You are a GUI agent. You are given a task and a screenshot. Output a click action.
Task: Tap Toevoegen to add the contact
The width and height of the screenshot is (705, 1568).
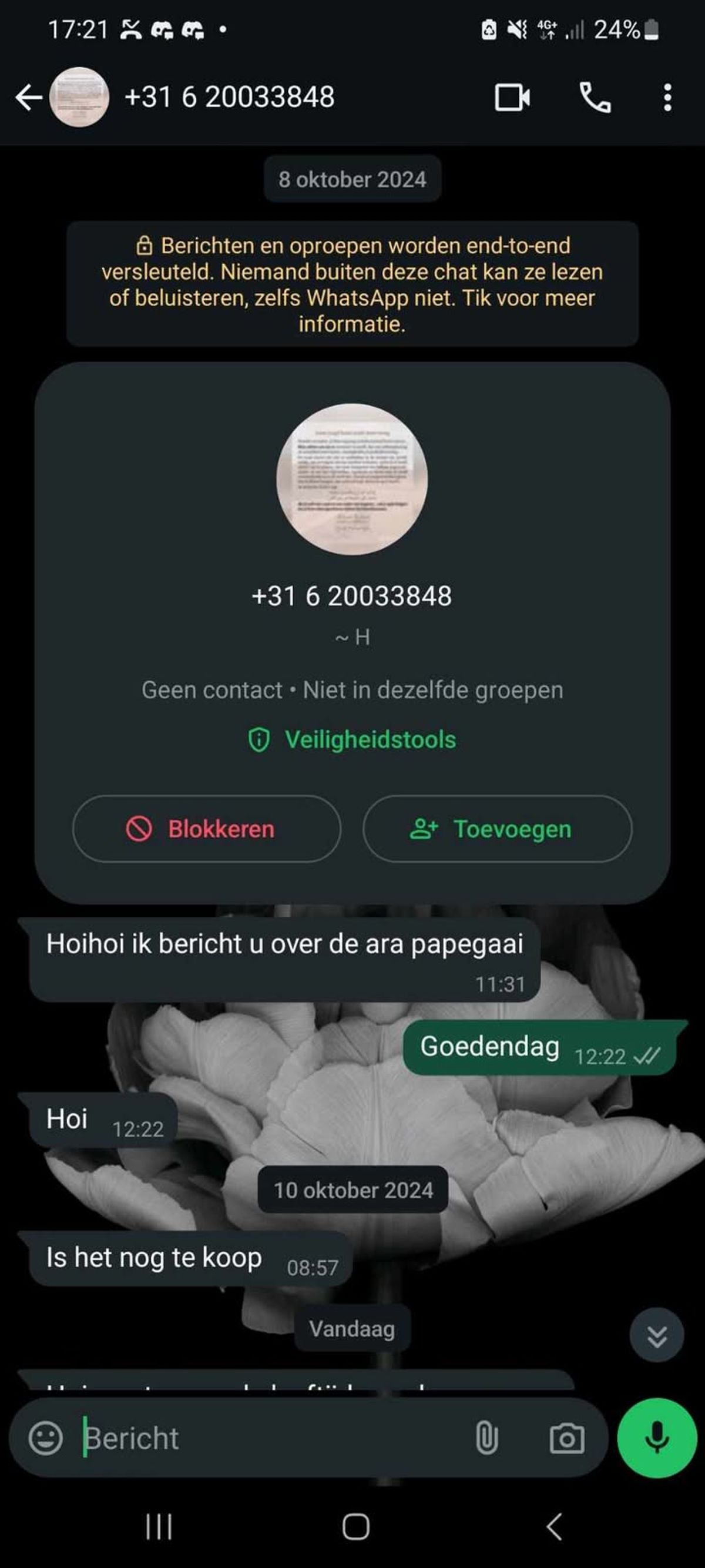[x=497, y=829]
